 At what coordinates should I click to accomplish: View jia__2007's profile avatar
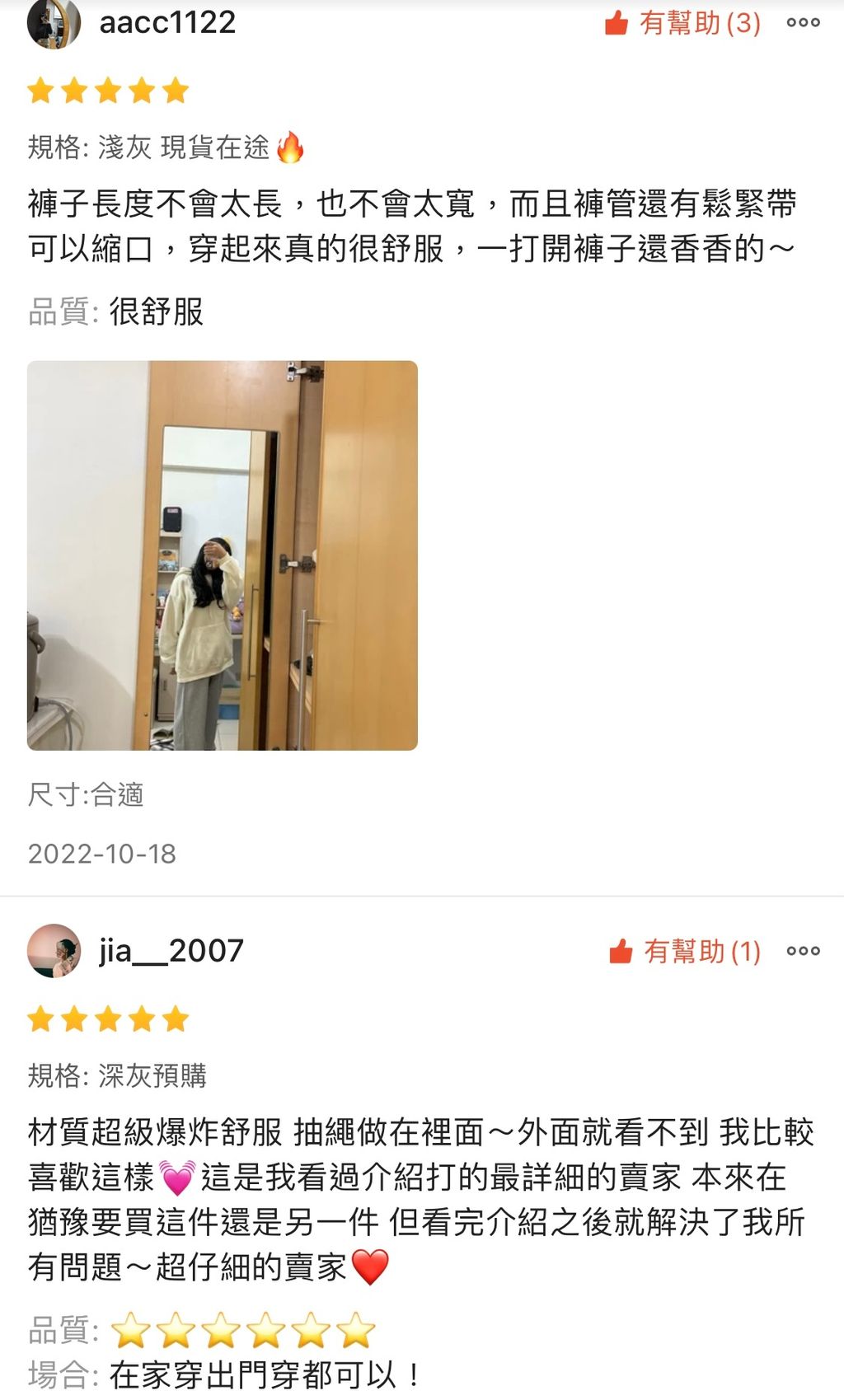(54, 950)
